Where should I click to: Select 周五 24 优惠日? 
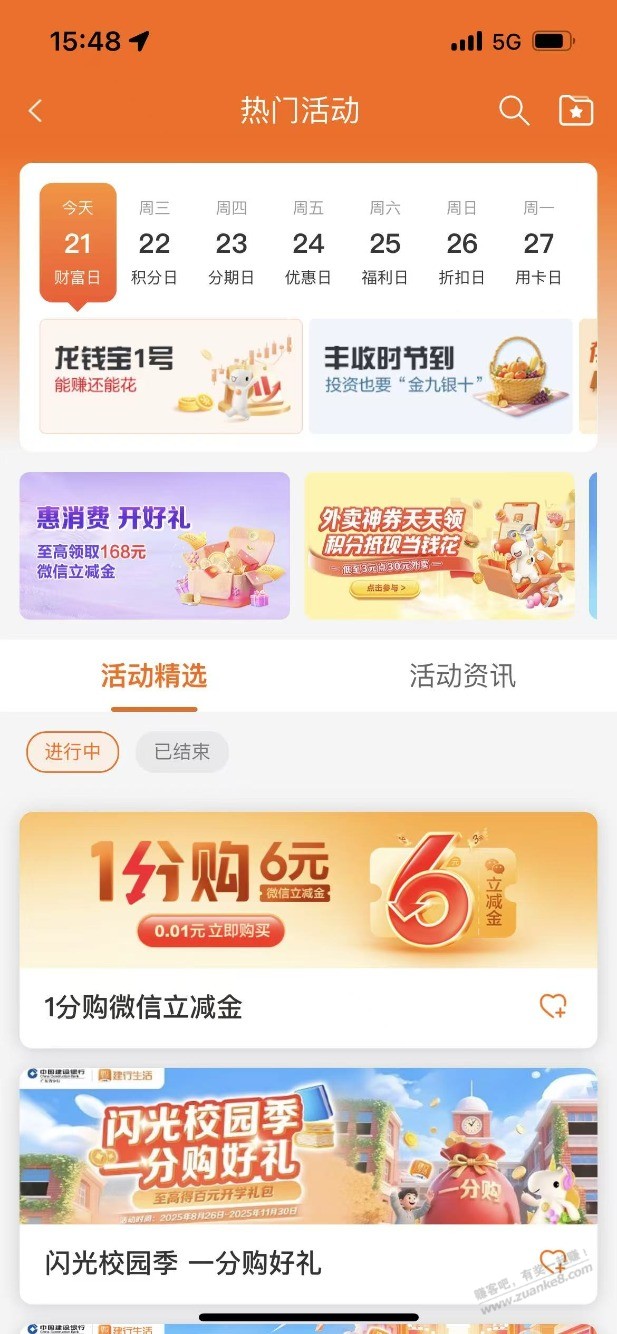tap(308, 243)
